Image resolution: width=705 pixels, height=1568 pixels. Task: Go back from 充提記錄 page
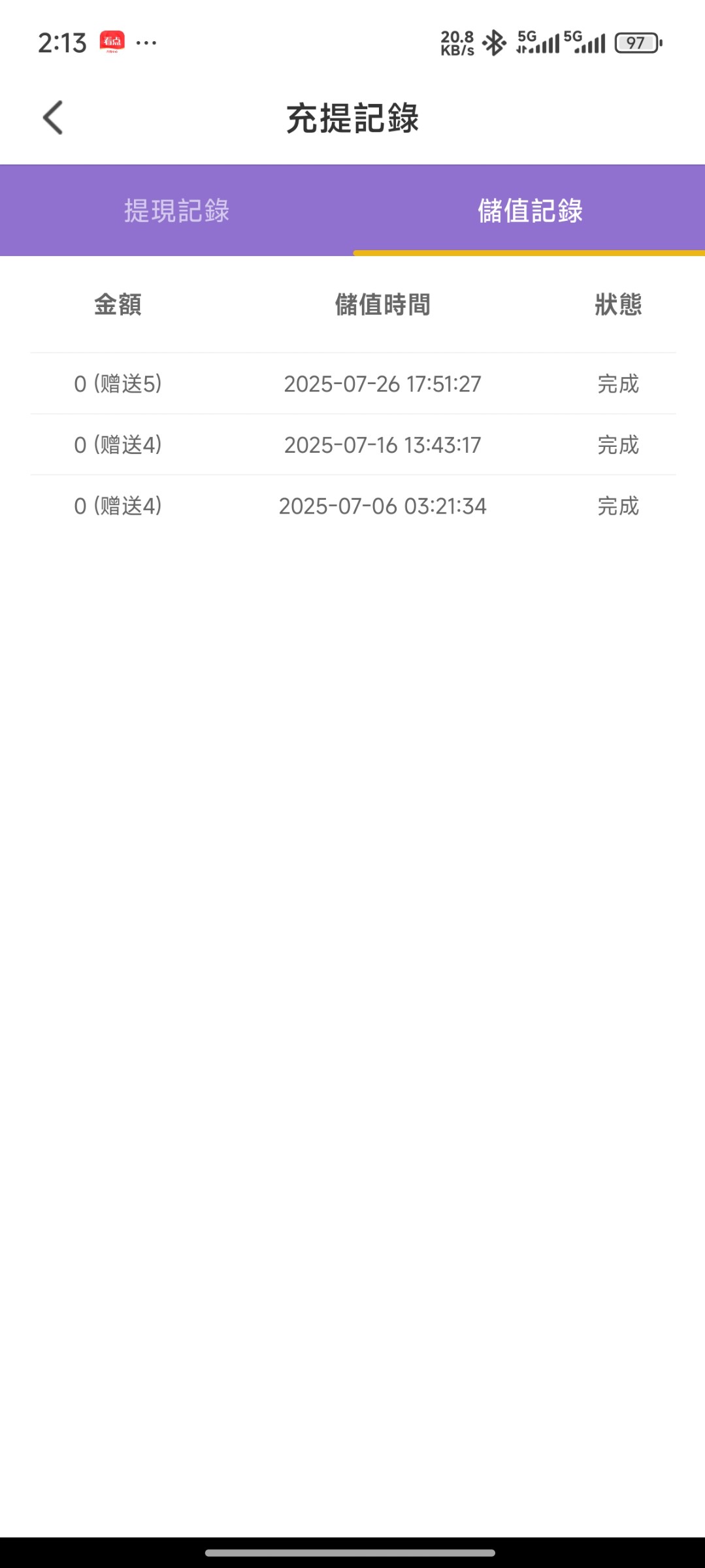53,118
